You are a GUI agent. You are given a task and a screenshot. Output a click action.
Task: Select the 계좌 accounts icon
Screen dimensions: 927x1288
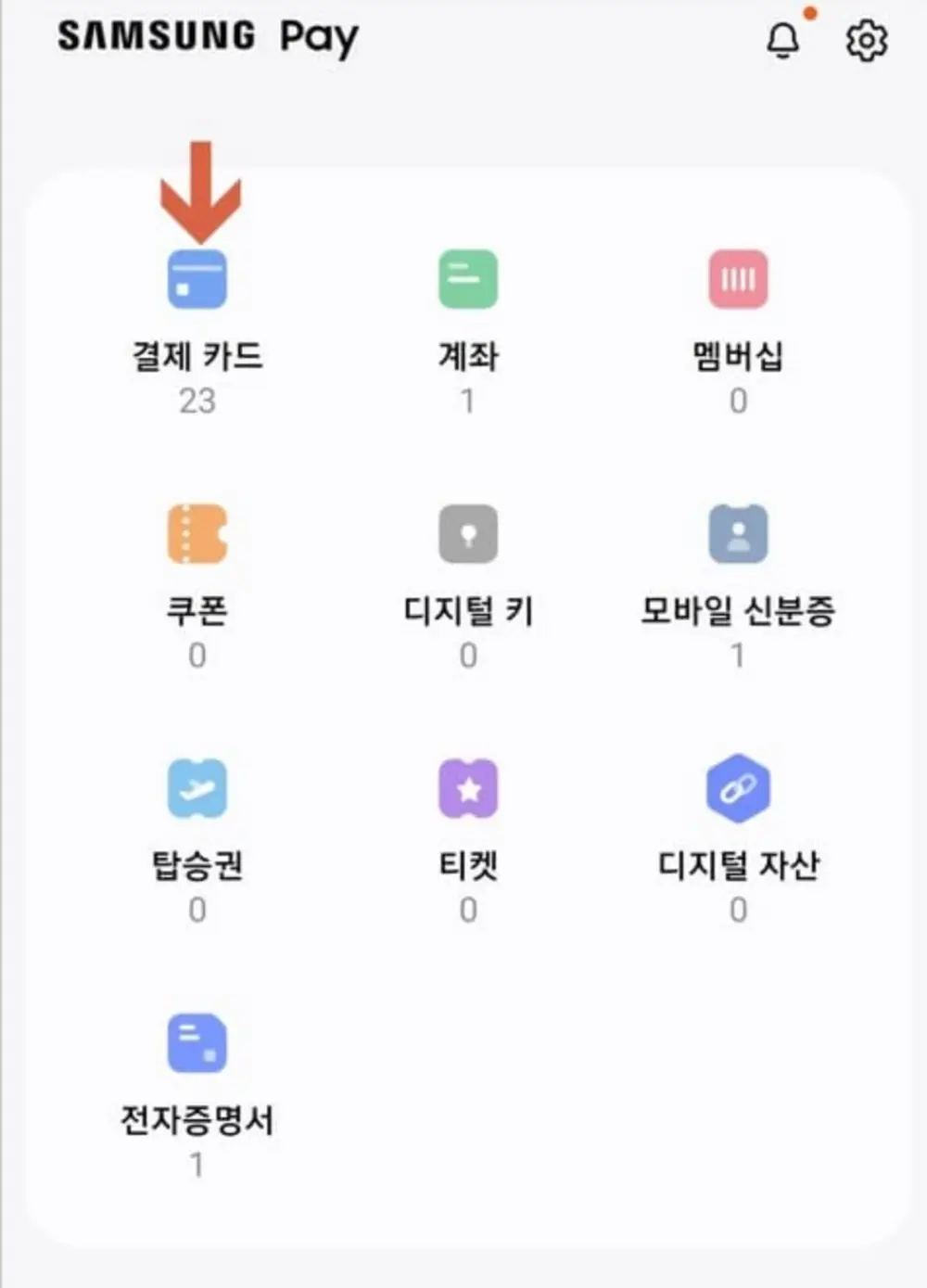(x=467, y=279)
